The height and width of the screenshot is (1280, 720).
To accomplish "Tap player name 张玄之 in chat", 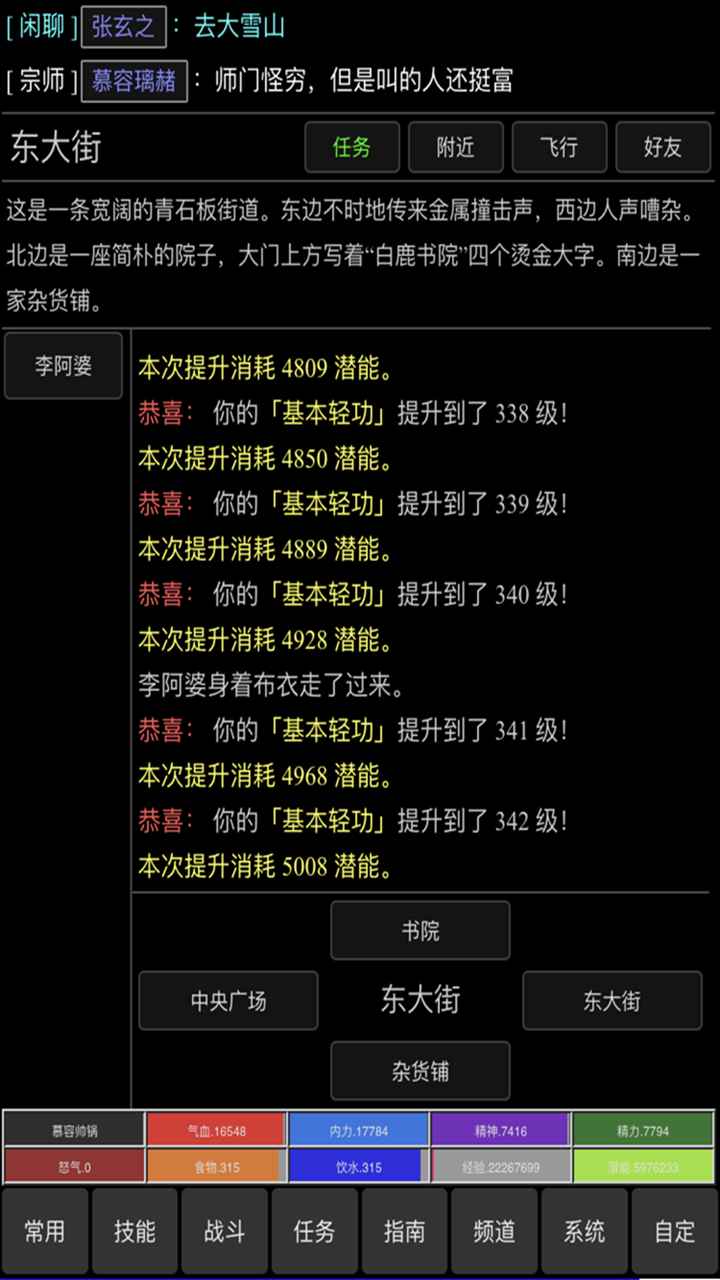I will [123, 27].
